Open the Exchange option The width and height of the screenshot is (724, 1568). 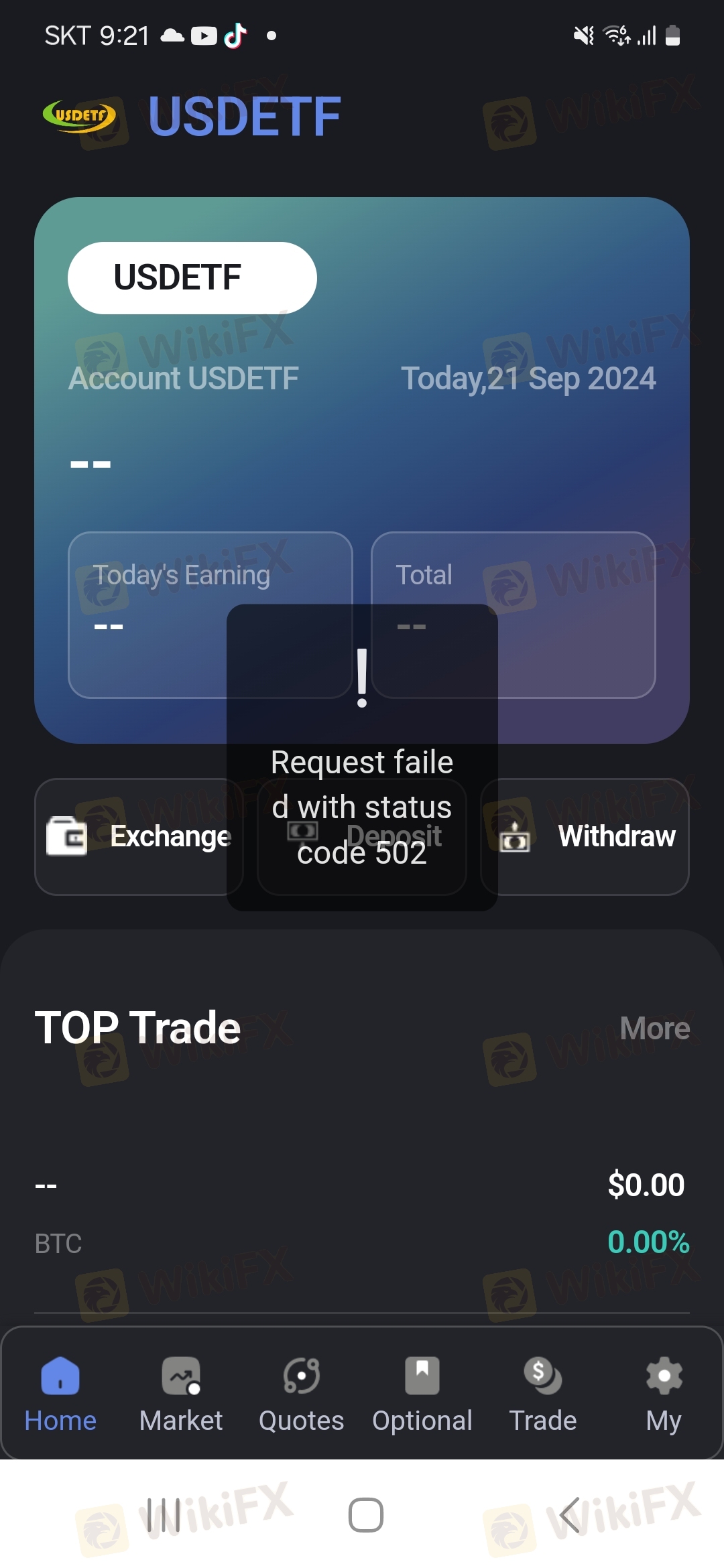coord(139,836)
